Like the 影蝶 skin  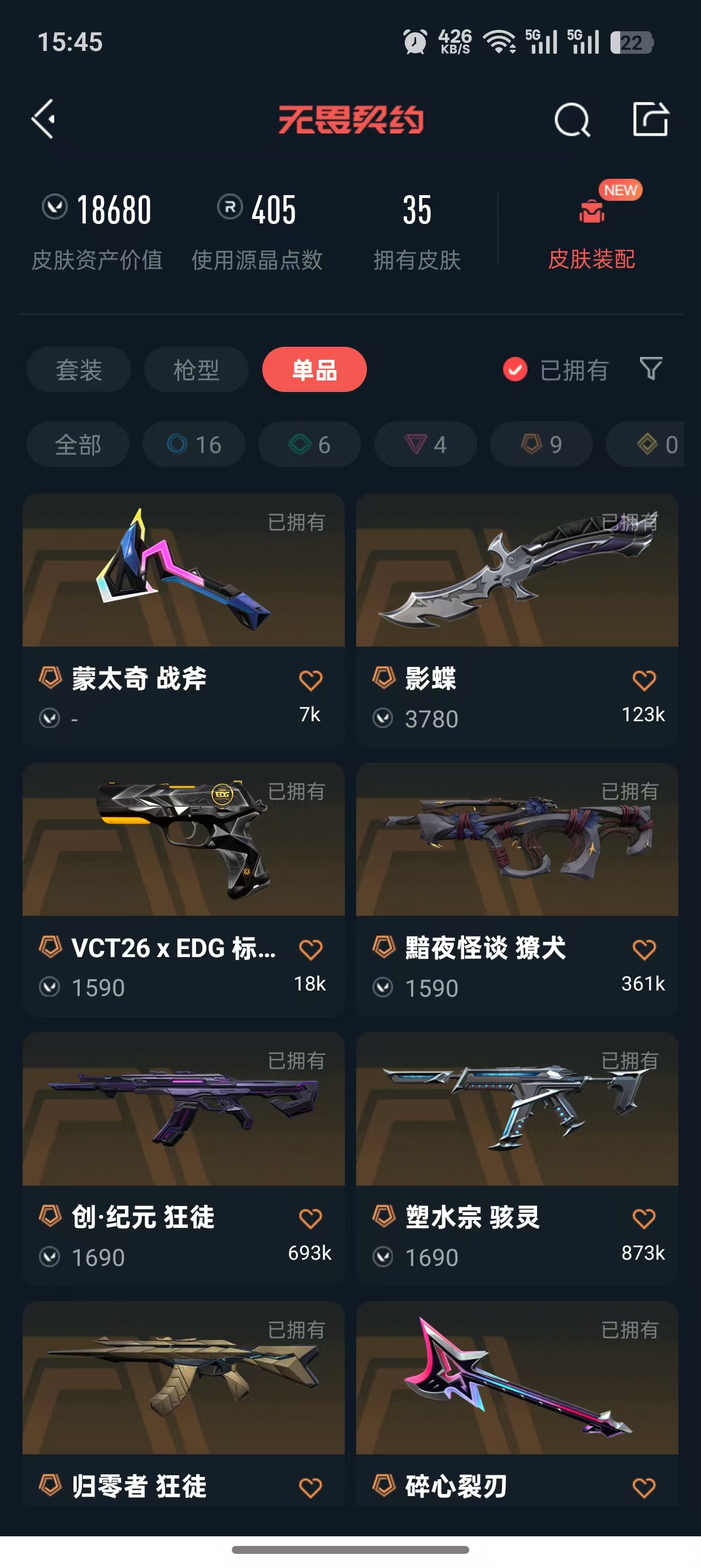click(644, 680)
